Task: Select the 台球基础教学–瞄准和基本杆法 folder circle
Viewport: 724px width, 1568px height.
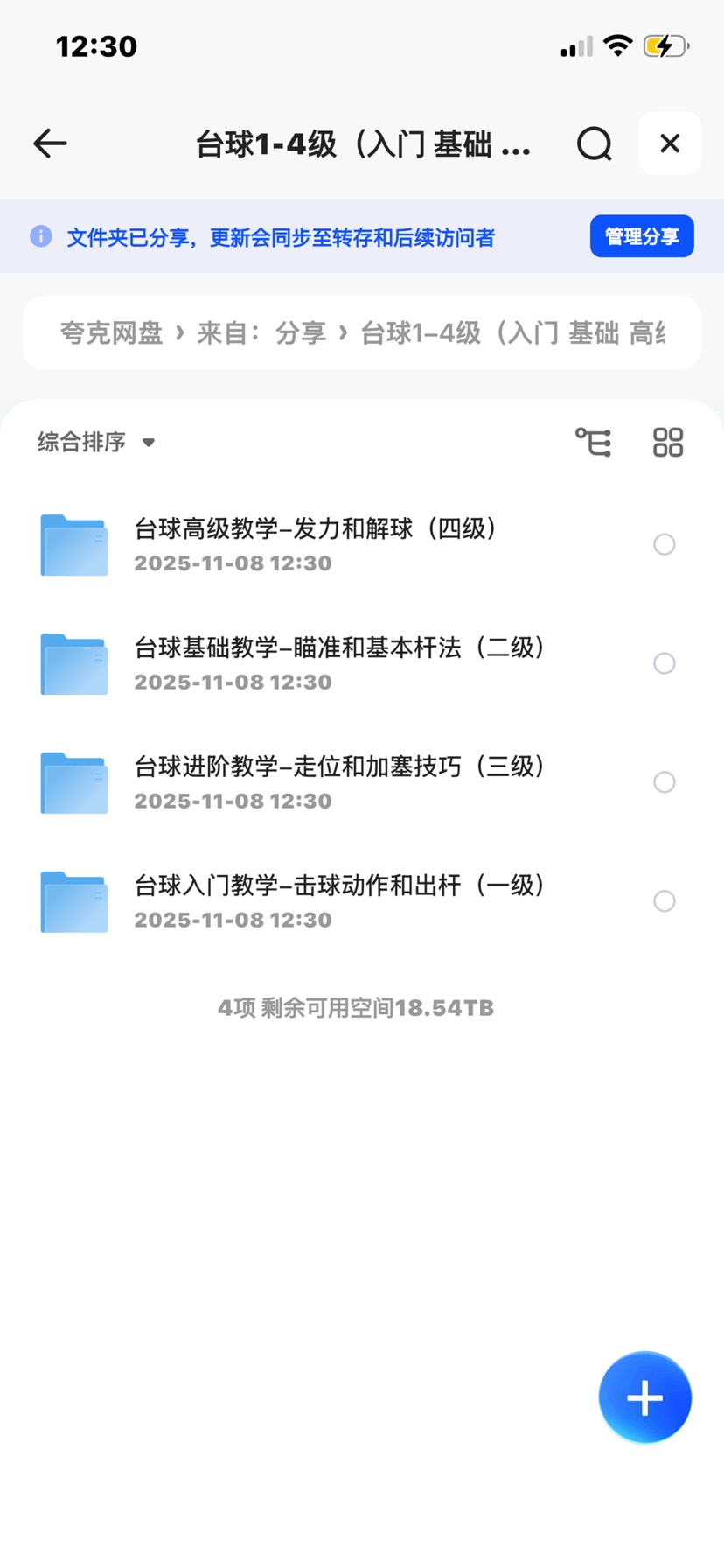Action: (665, 663)
